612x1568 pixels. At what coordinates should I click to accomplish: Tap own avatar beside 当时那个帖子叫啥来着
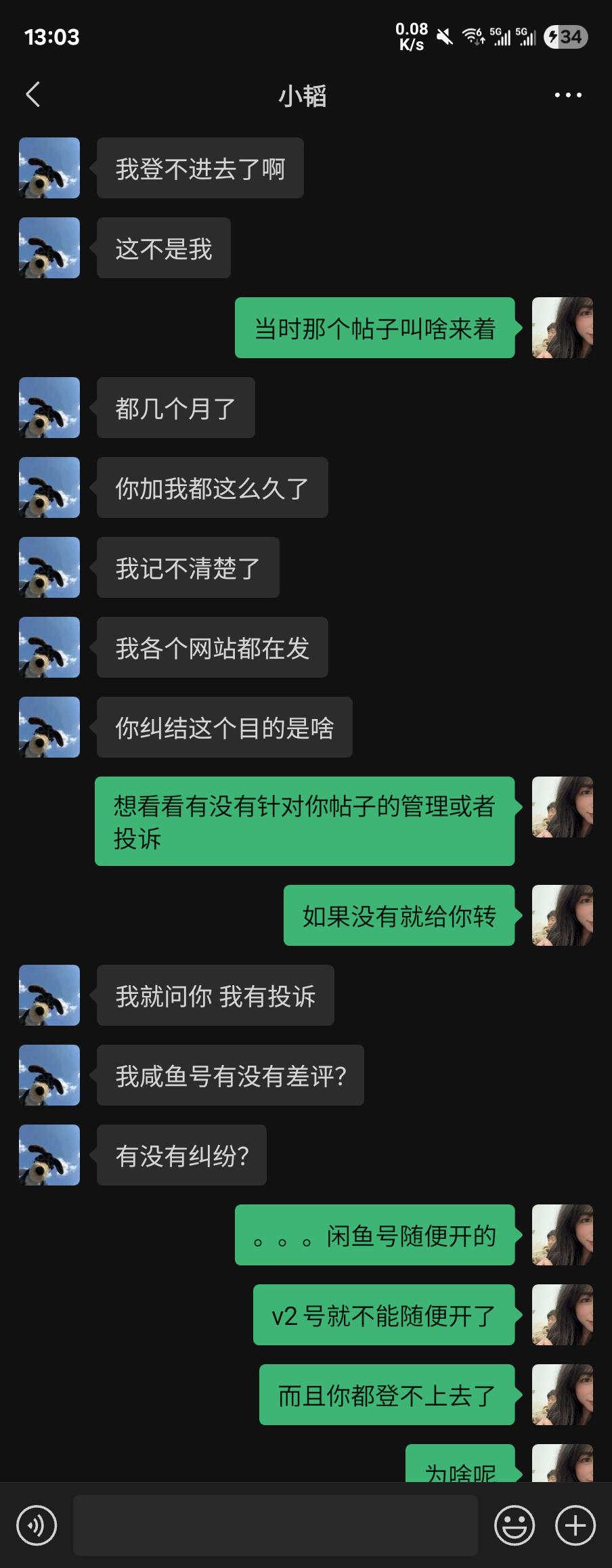562,328
